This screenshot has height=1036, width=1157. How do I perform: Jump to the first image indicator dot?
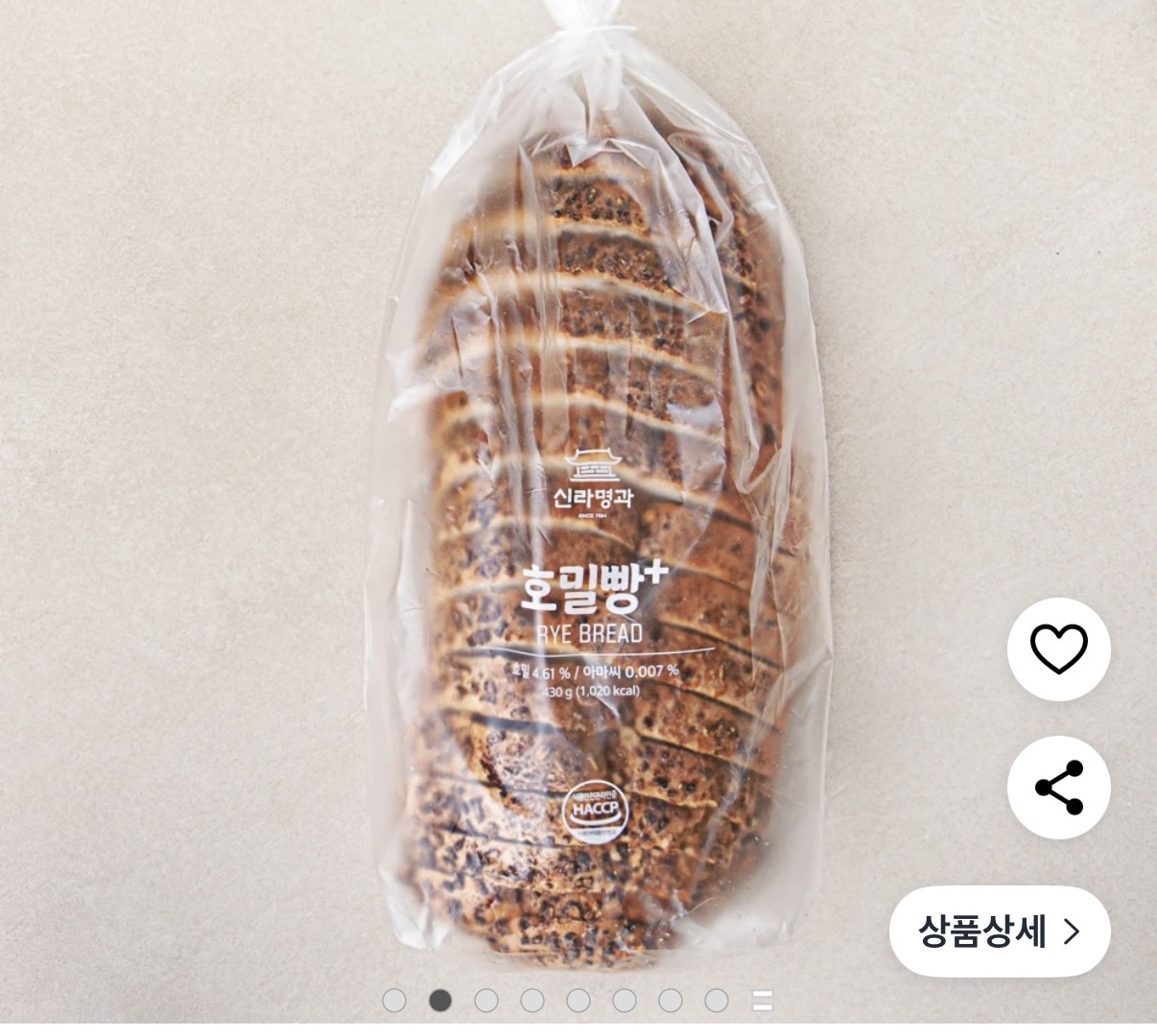(x=394, y=1001)
